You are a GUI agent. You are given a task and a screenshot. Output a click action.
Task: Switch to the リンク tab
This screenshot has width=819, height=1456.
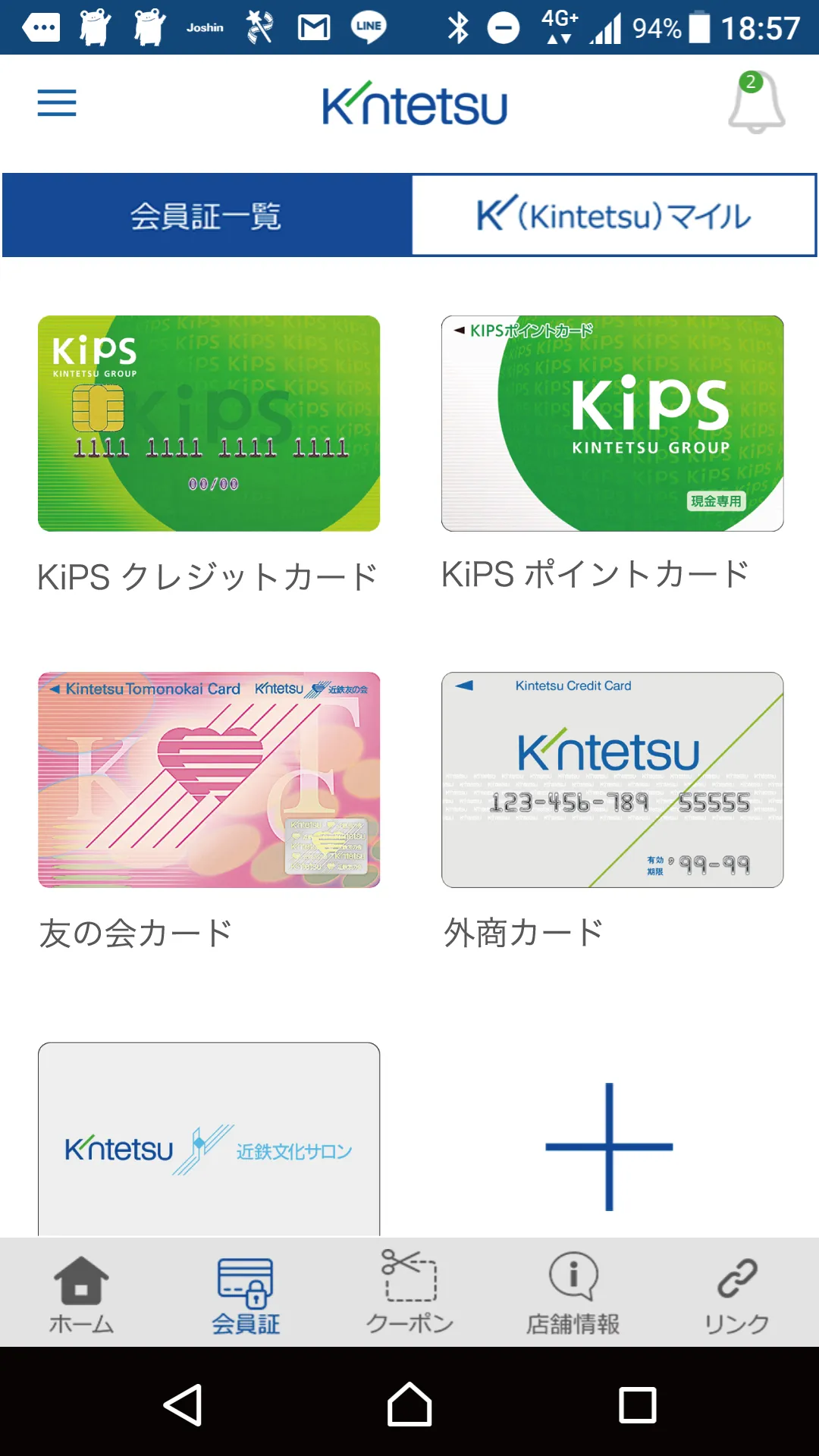737,1294
